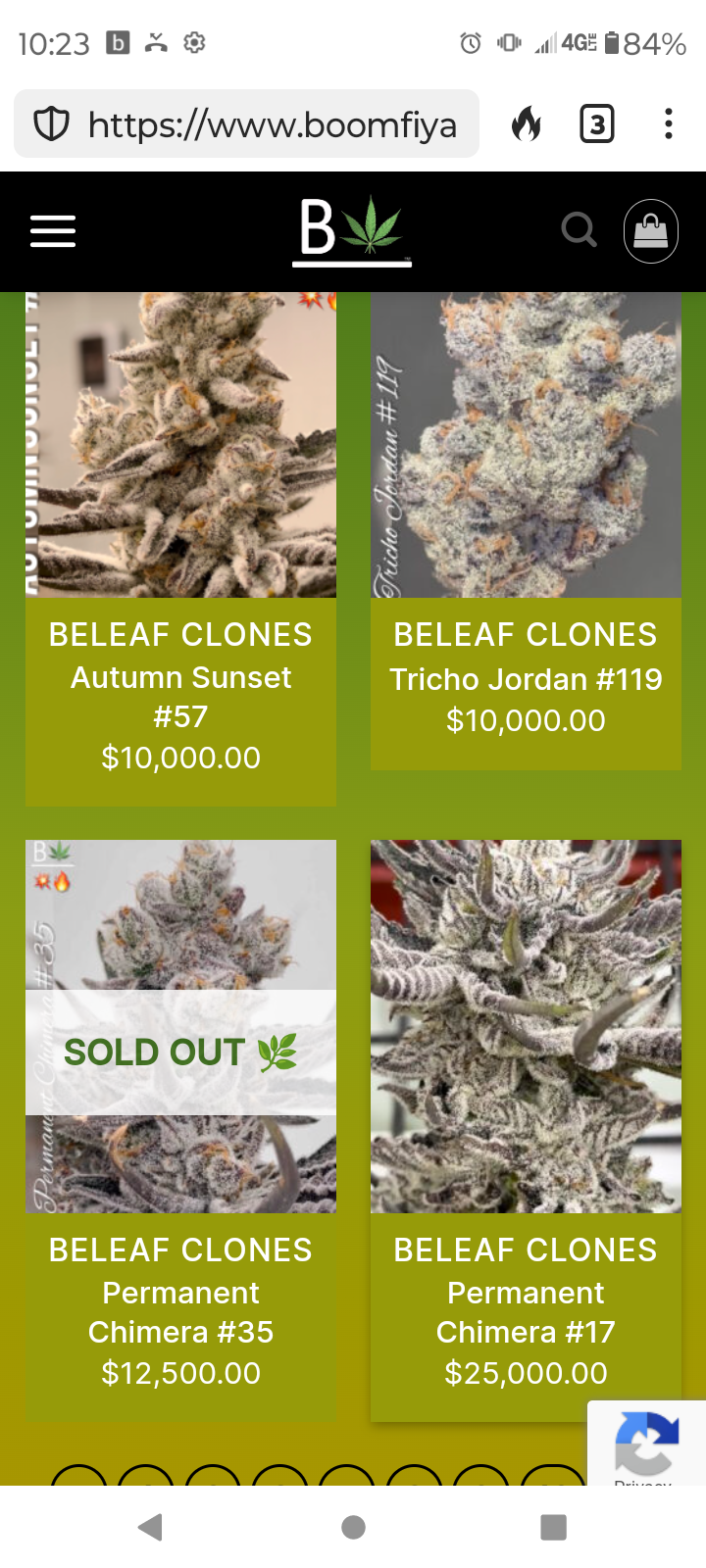Screen dimensions: 706x1568
Task: Open the site search
Action: pyautogui.click(x=579, y=231)
